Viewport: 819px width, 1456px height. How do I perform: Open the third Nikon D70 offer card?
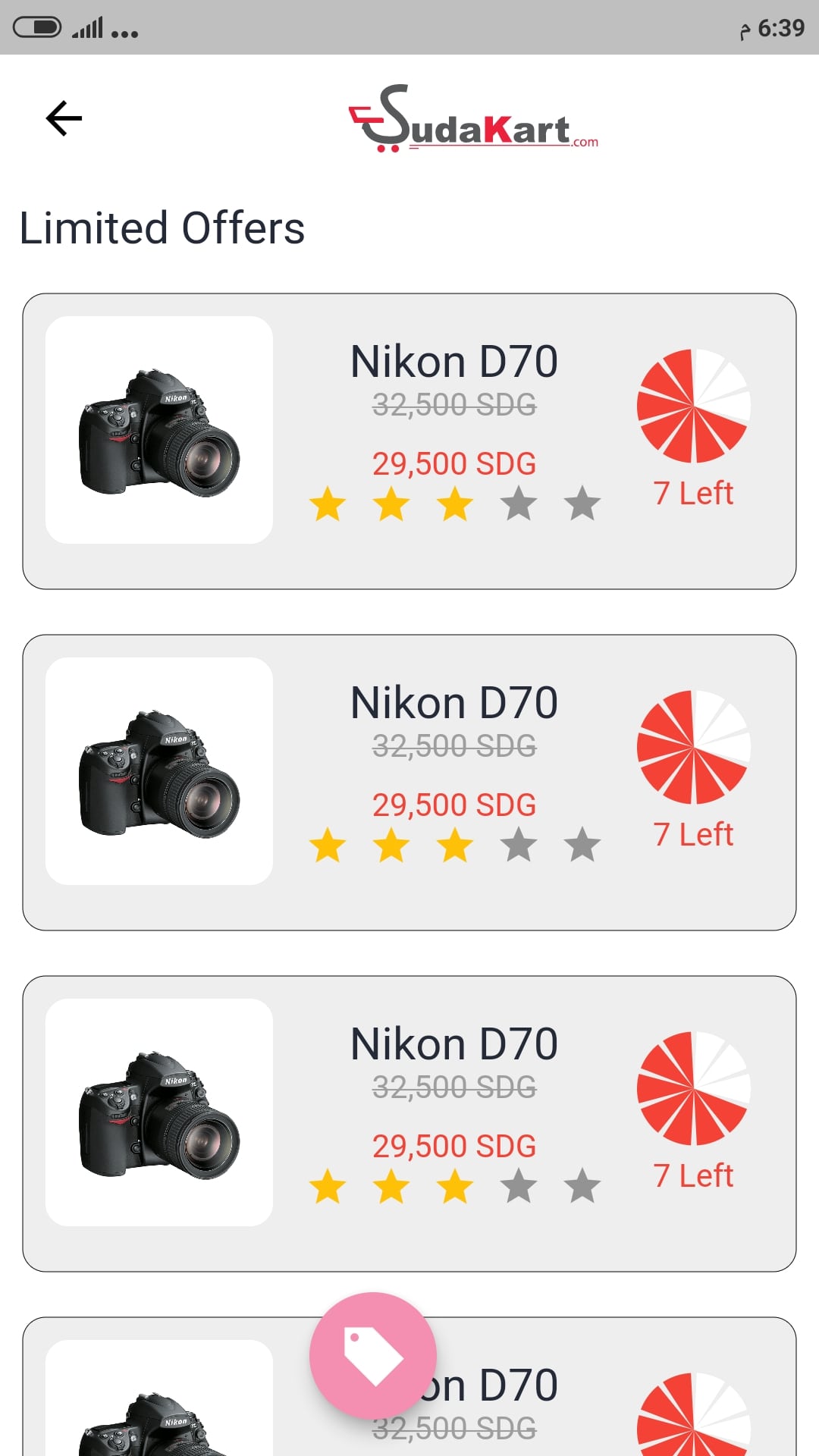[409, 1124]
